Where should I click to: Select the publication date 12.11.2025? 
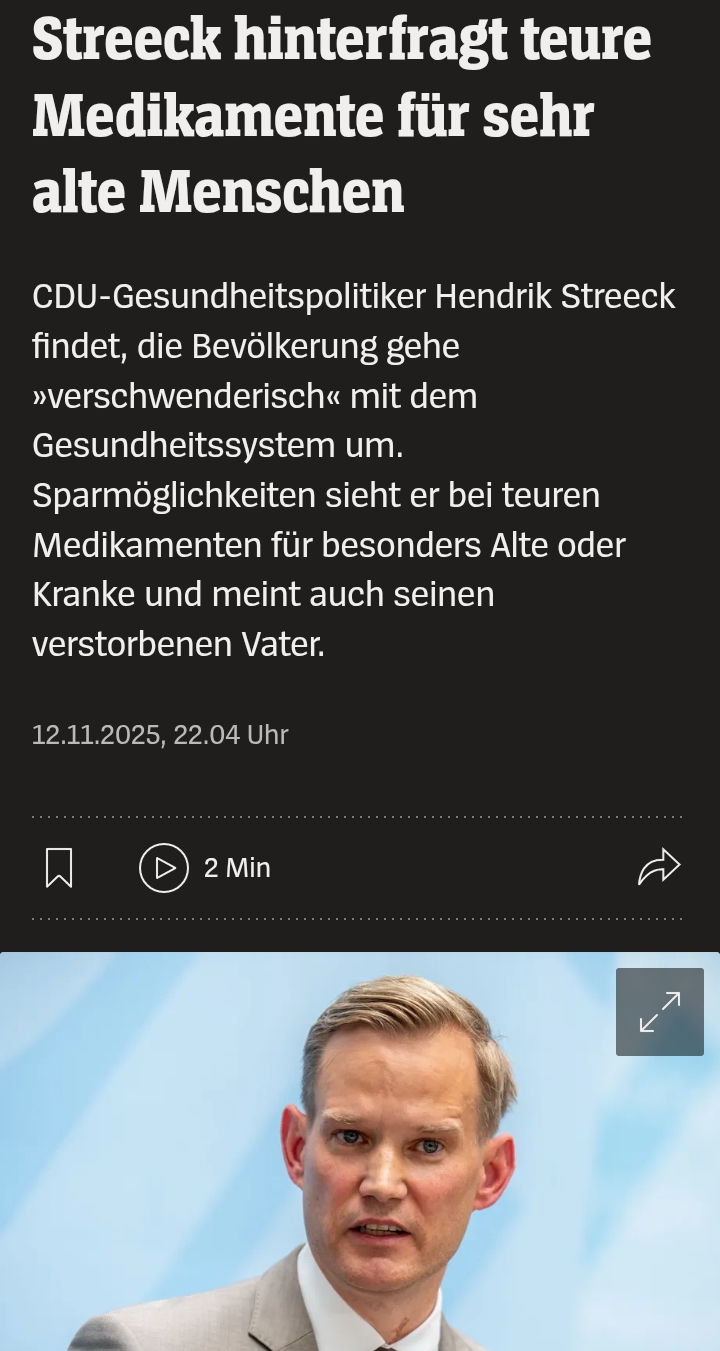point(159,735)
